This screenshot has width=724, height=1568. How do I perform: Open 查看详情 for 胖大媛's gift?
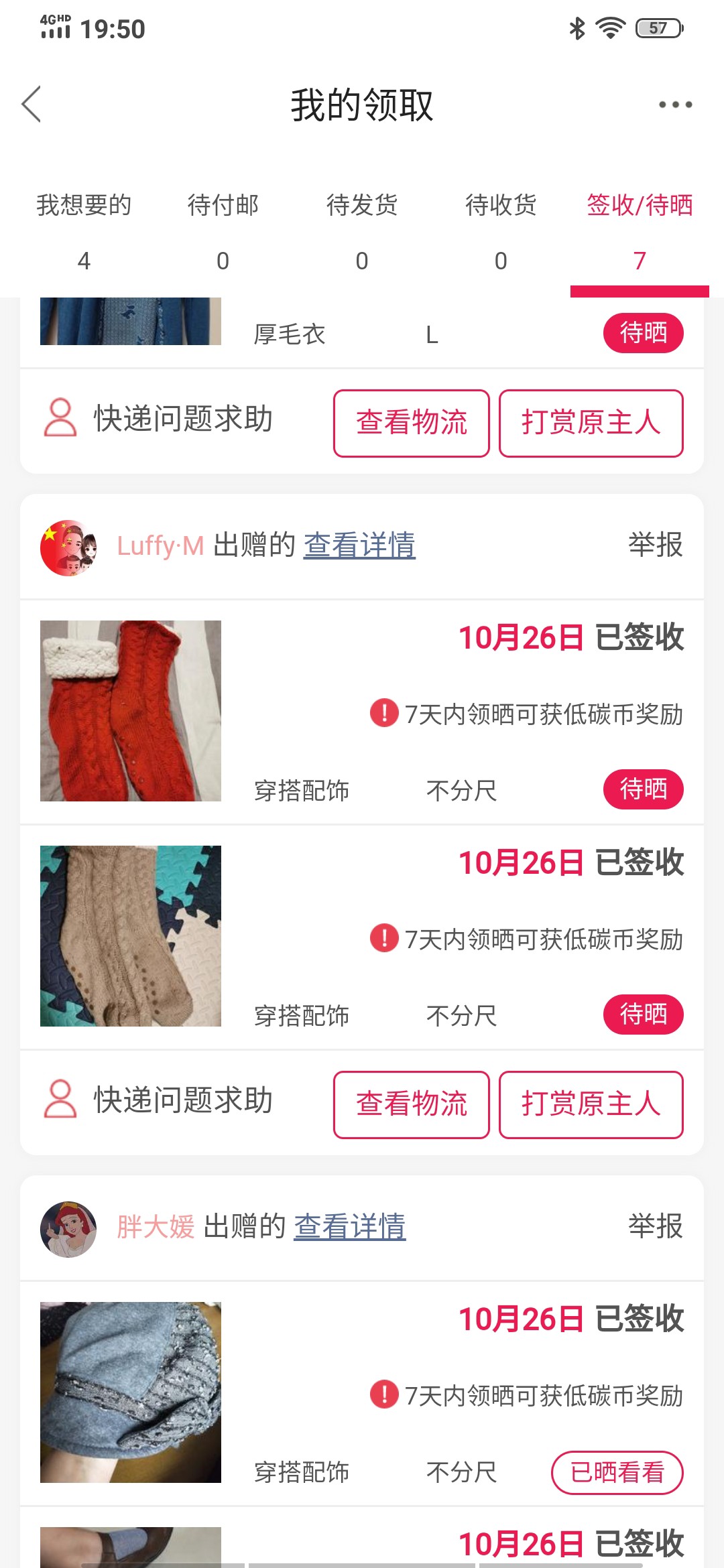349,1227
